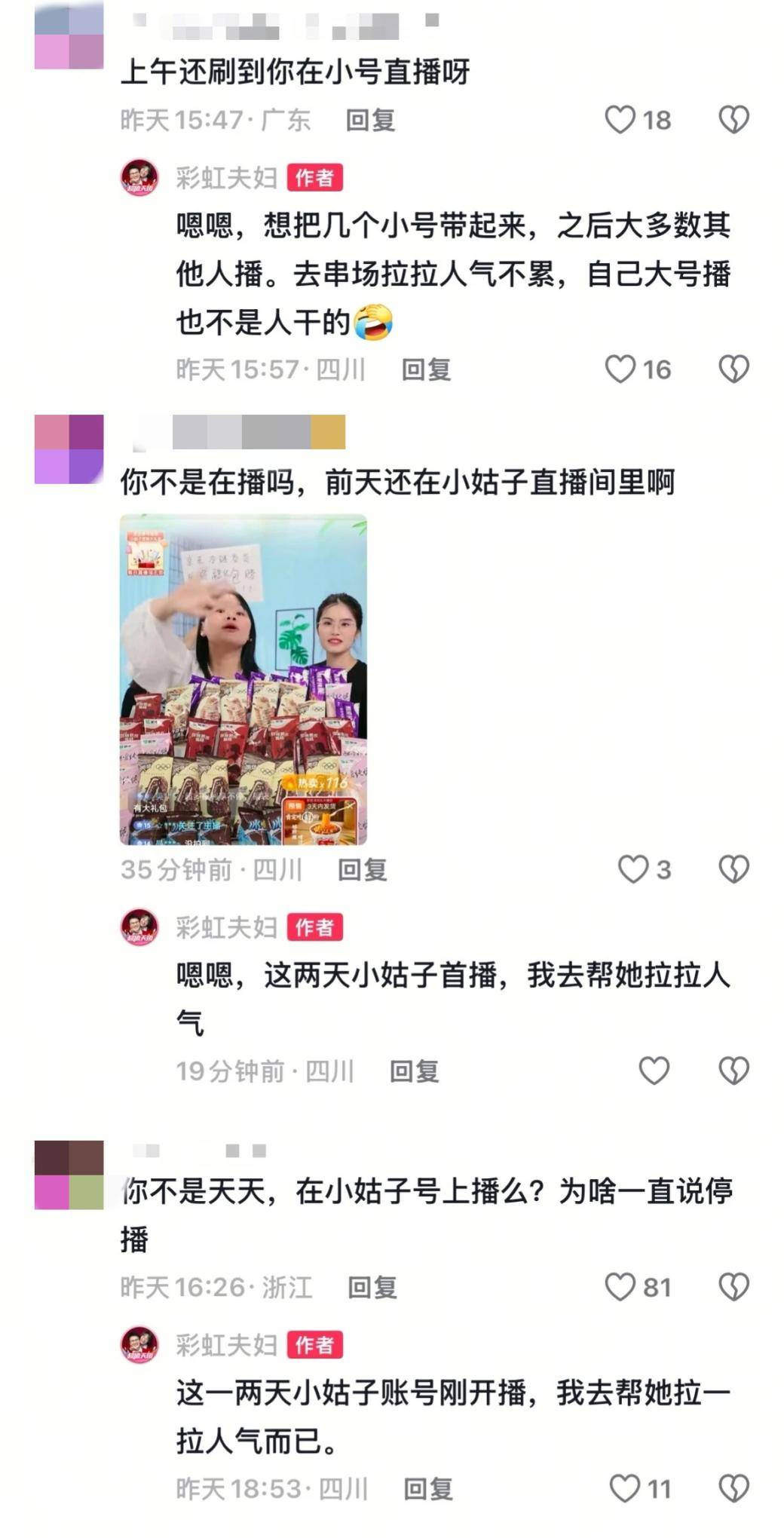Dislike the author's reply posted 昨天15:57
Screen dimensions: 784x1538
(733, 369)
